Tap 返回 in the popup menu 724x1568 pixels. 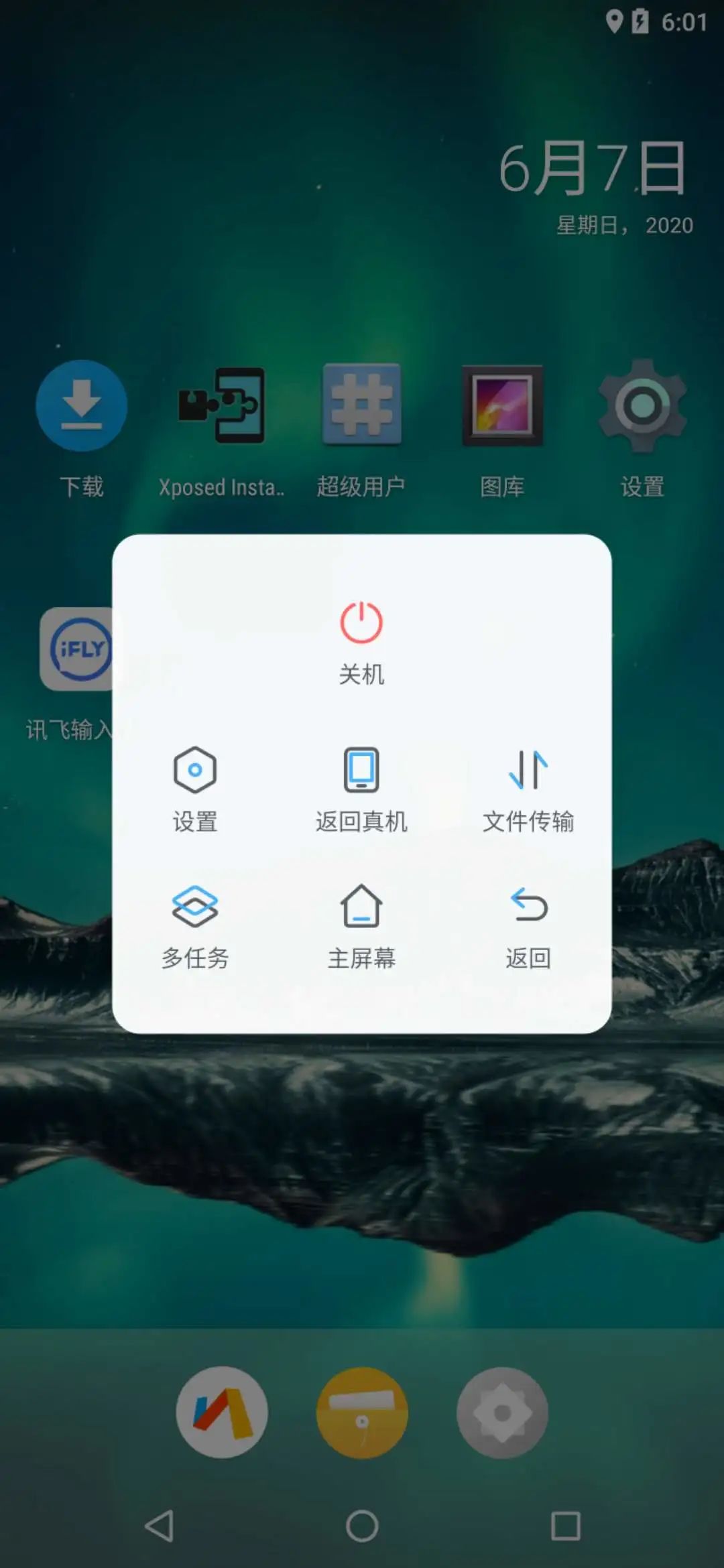click(x=528, y=926)
